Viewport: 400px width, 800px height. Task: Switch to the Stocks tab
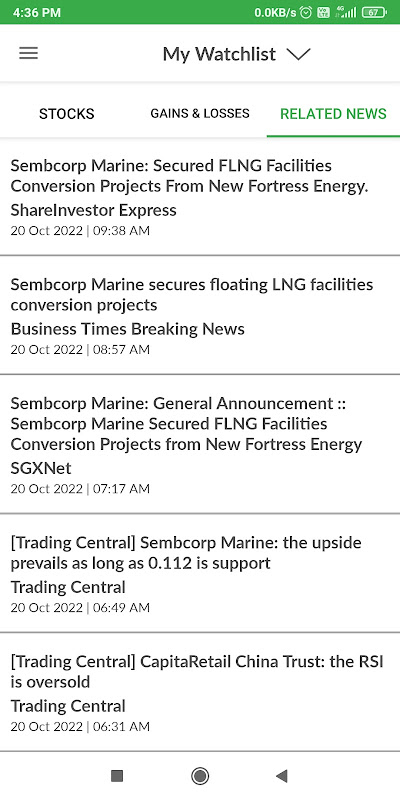pos(67,113)
